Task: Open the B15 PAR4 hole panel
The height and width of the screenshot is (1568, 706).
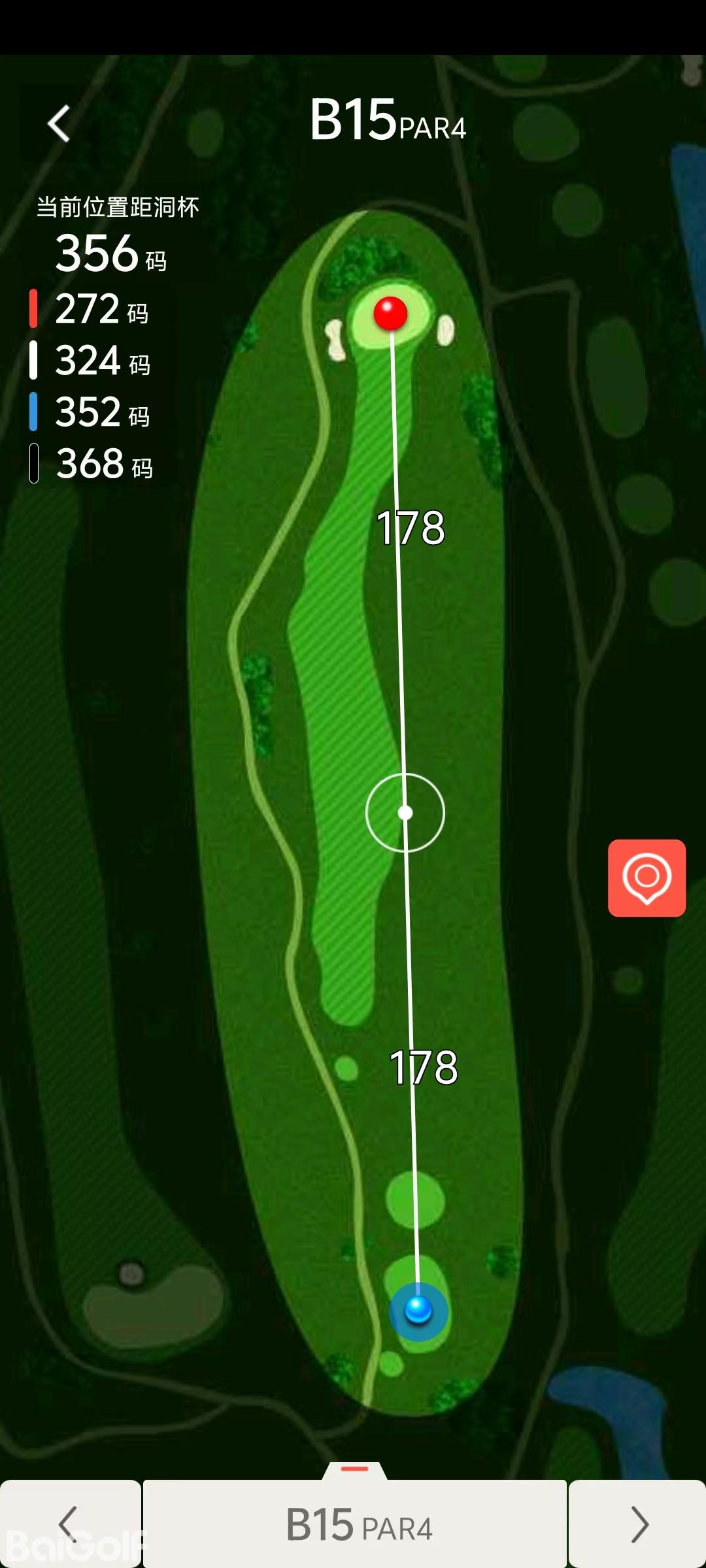Action: point(356,1524)
